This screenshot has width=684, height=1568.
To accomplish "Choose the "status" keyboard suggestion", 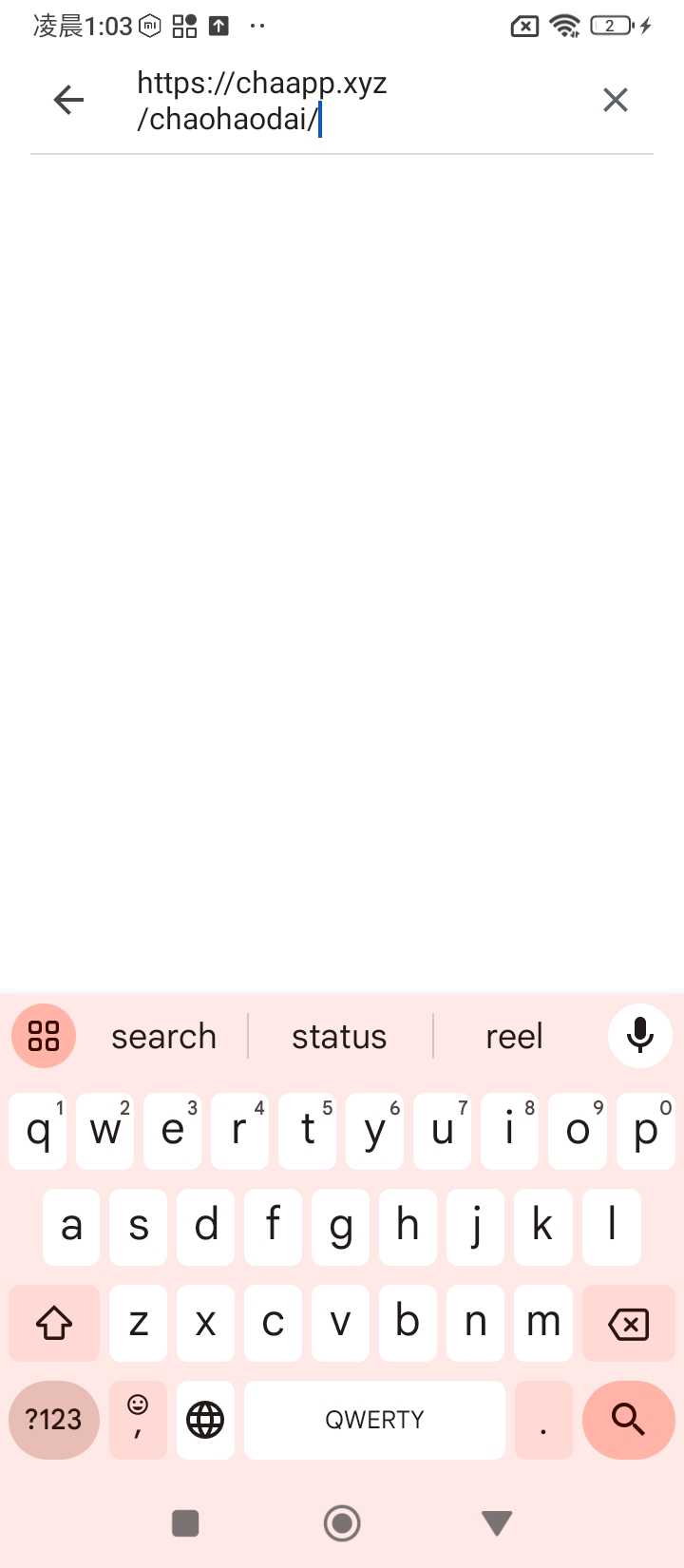I will (339, 1036).
